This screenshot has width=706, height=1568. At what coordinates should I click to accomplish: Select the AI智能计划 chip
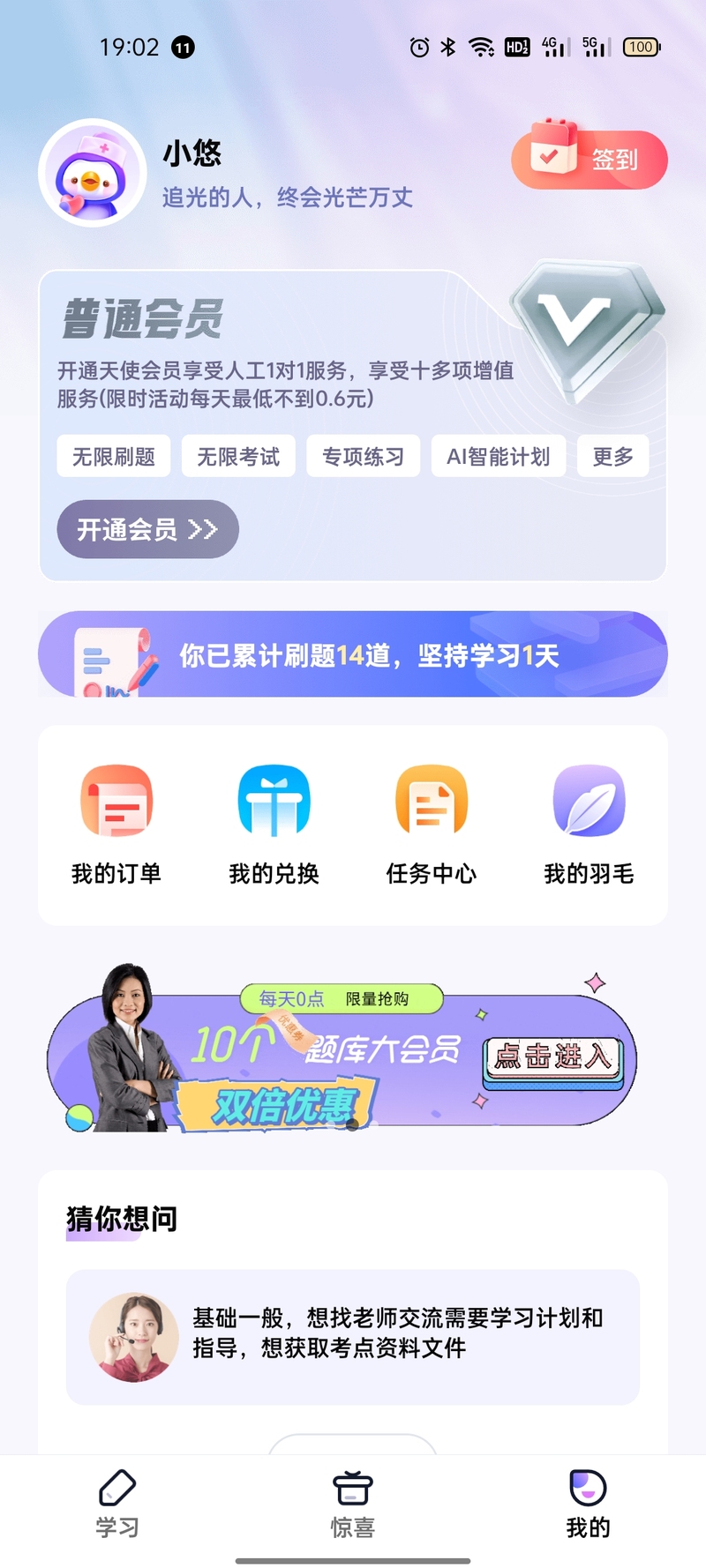tap(498, 457)
